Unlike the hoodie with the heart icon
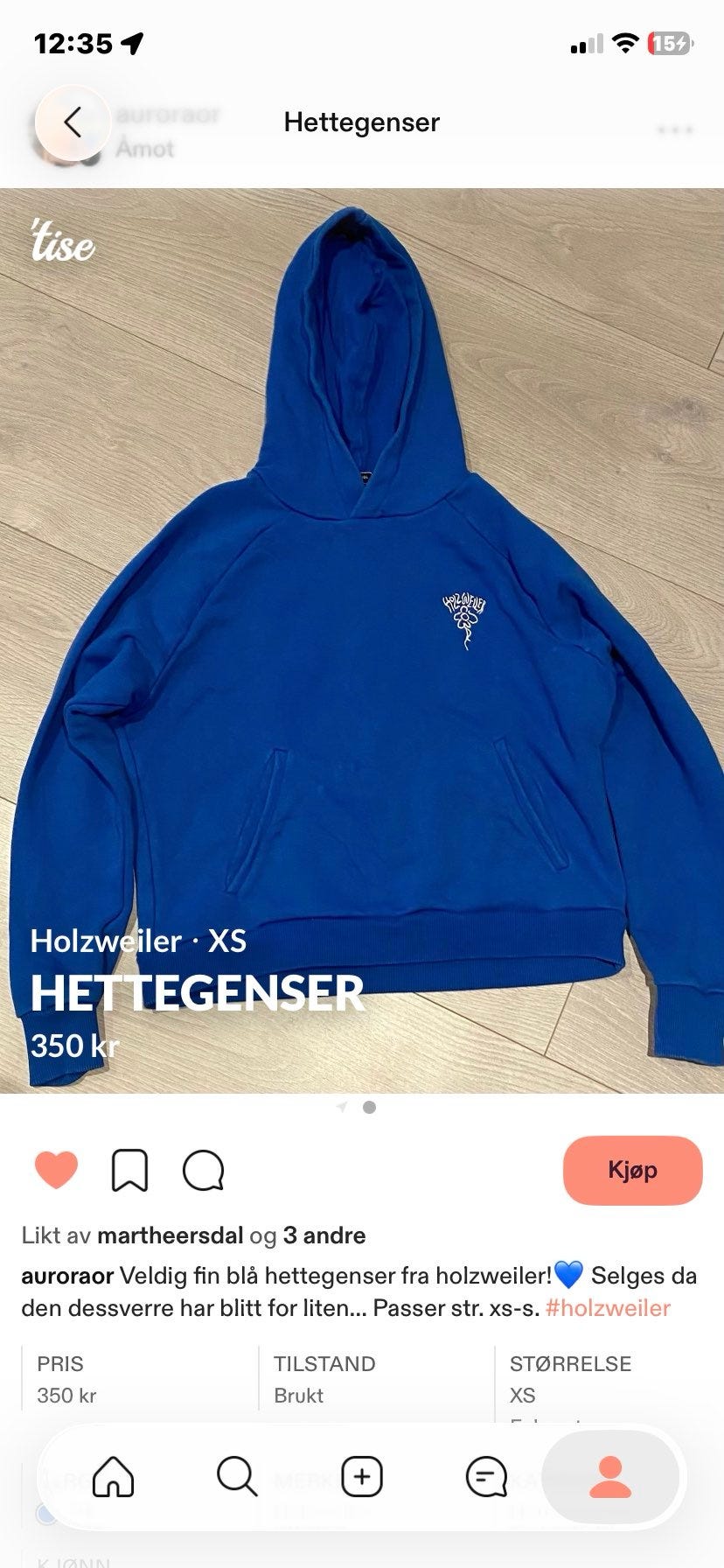Image resolution: width=724 pixels, height=1568 pixels. coord(56,1171)
